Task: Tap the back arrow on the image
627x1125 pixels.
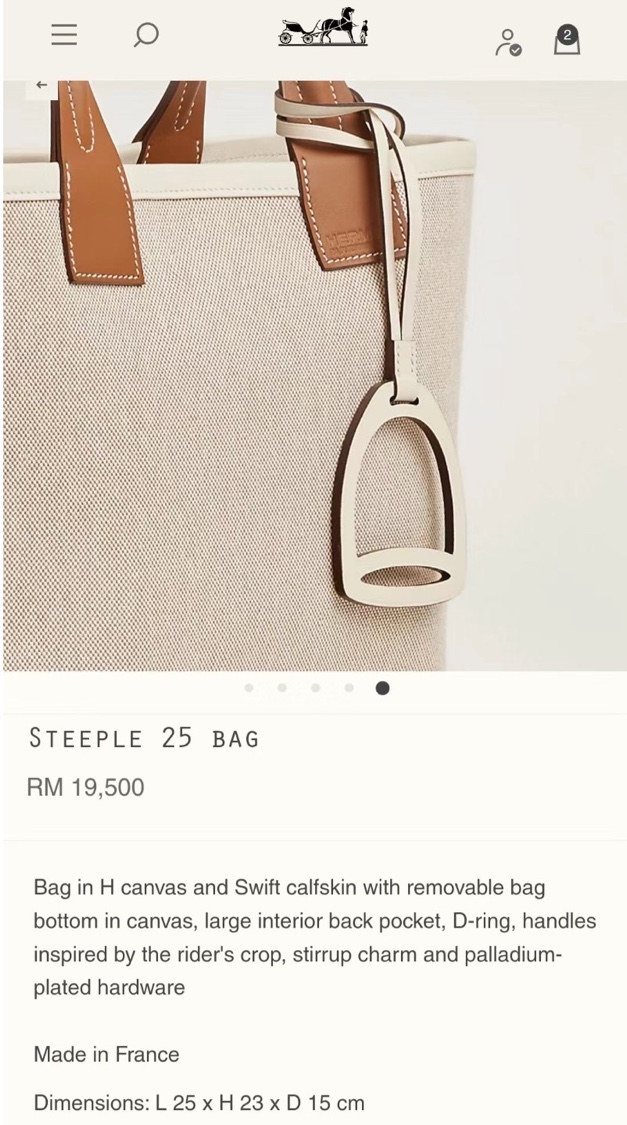Action: click(42, 85)
